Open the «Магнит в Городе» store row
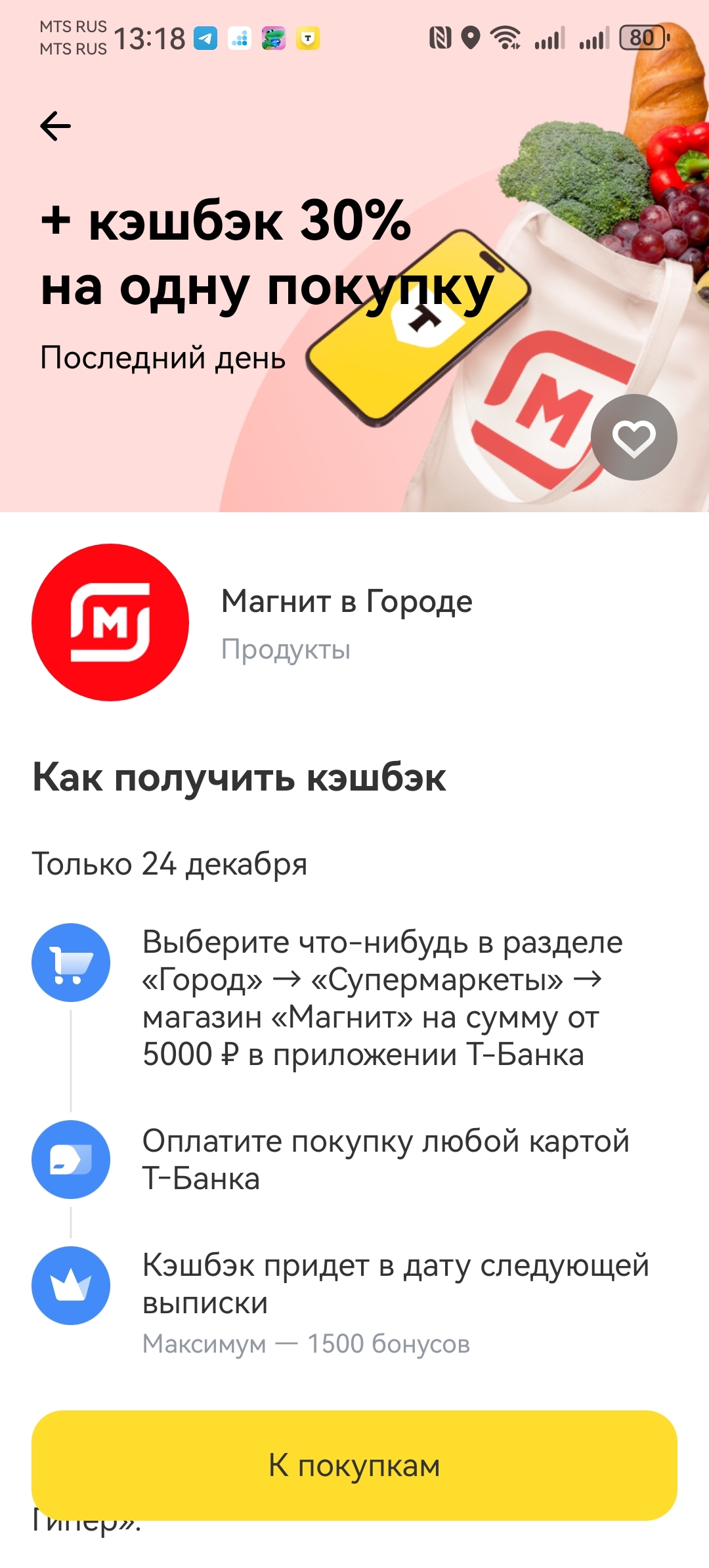 point(346,622)
